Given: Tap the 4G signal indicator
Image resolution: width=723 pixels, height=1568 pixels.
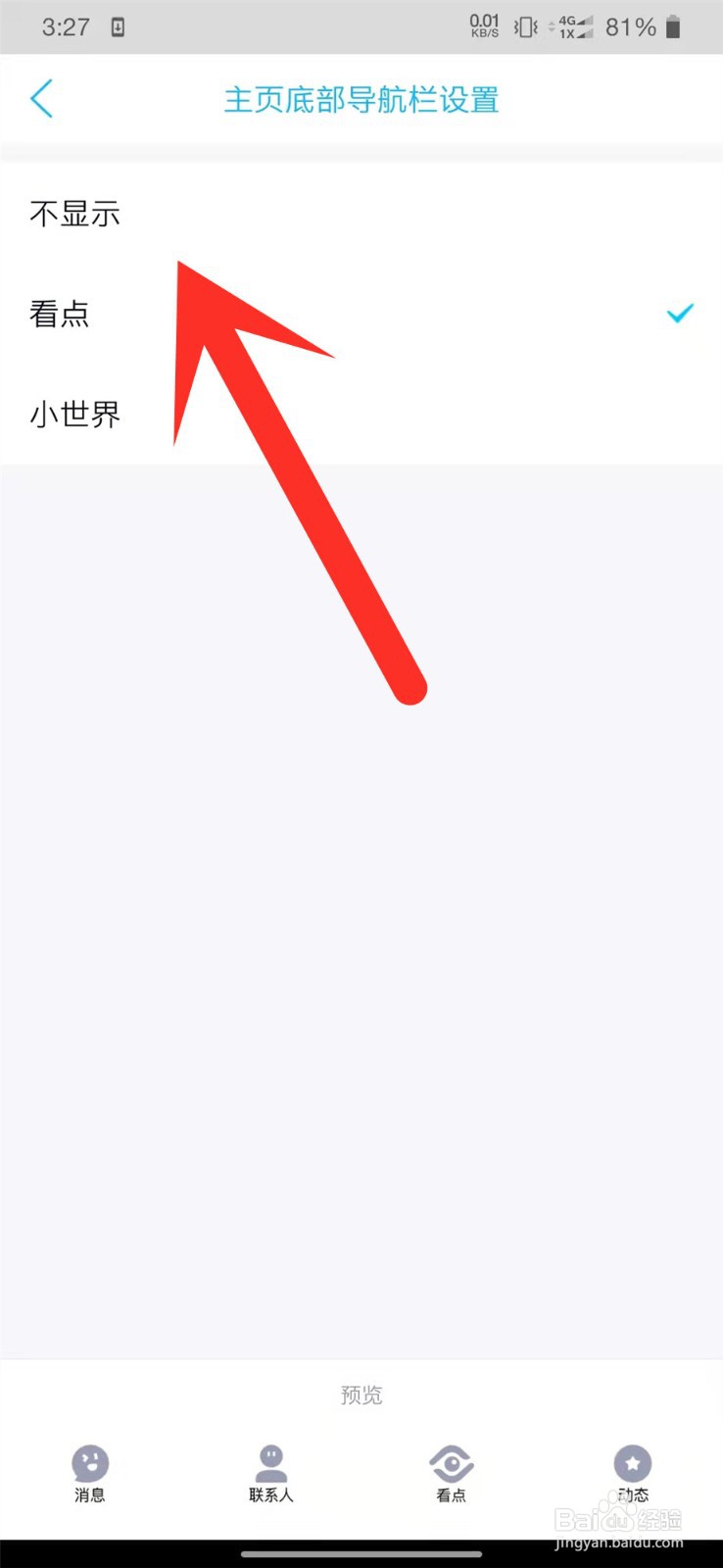Looking at the screenshot, I should tap(573, 27).
